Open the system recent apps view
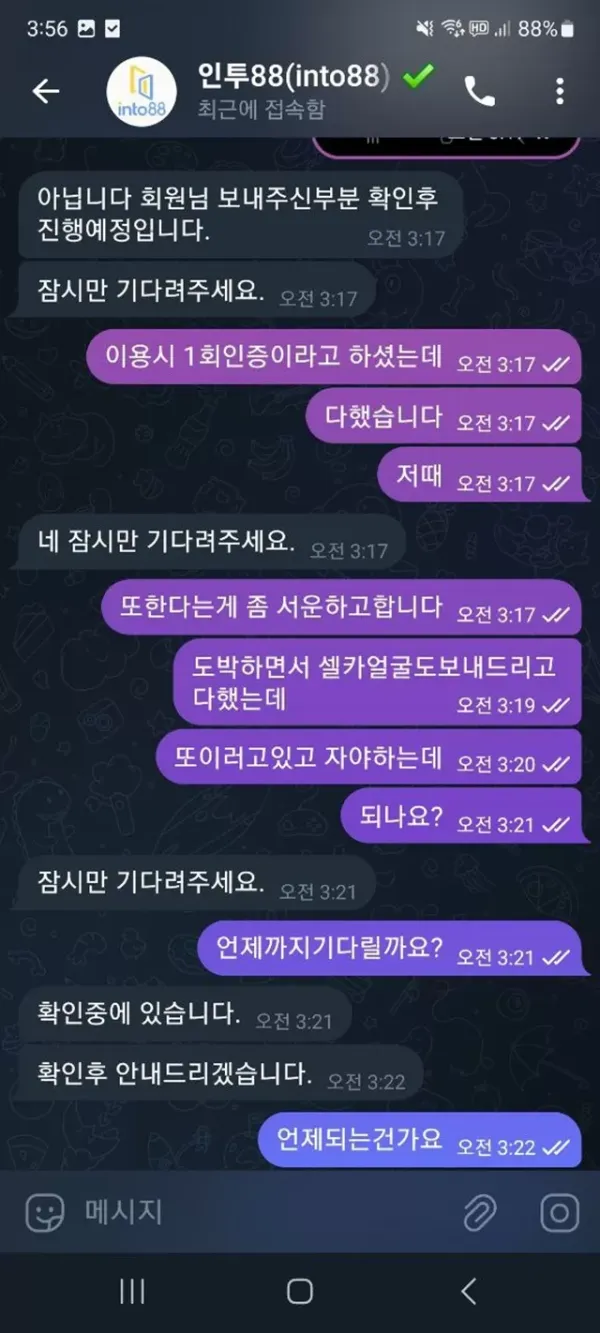 [x=132, y=1291]
